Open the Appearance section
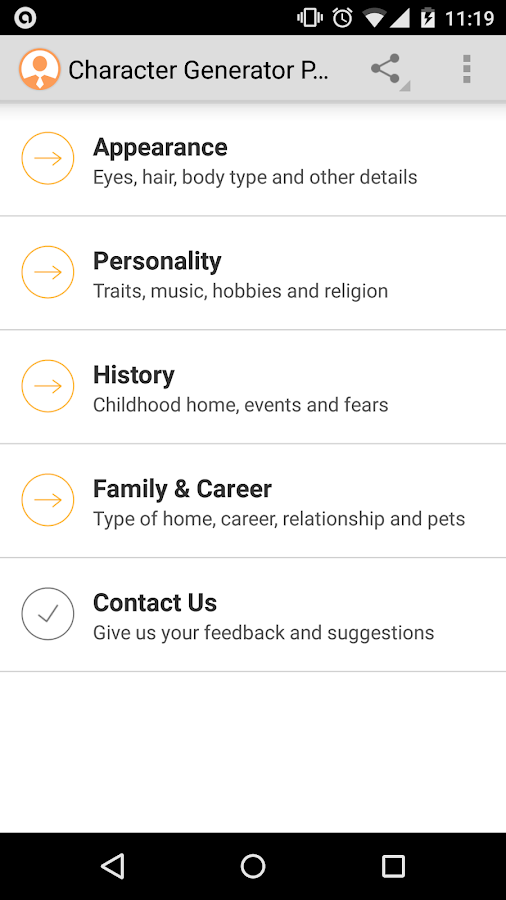The width and height of the screenshot is (506, 900). (253, 160)
